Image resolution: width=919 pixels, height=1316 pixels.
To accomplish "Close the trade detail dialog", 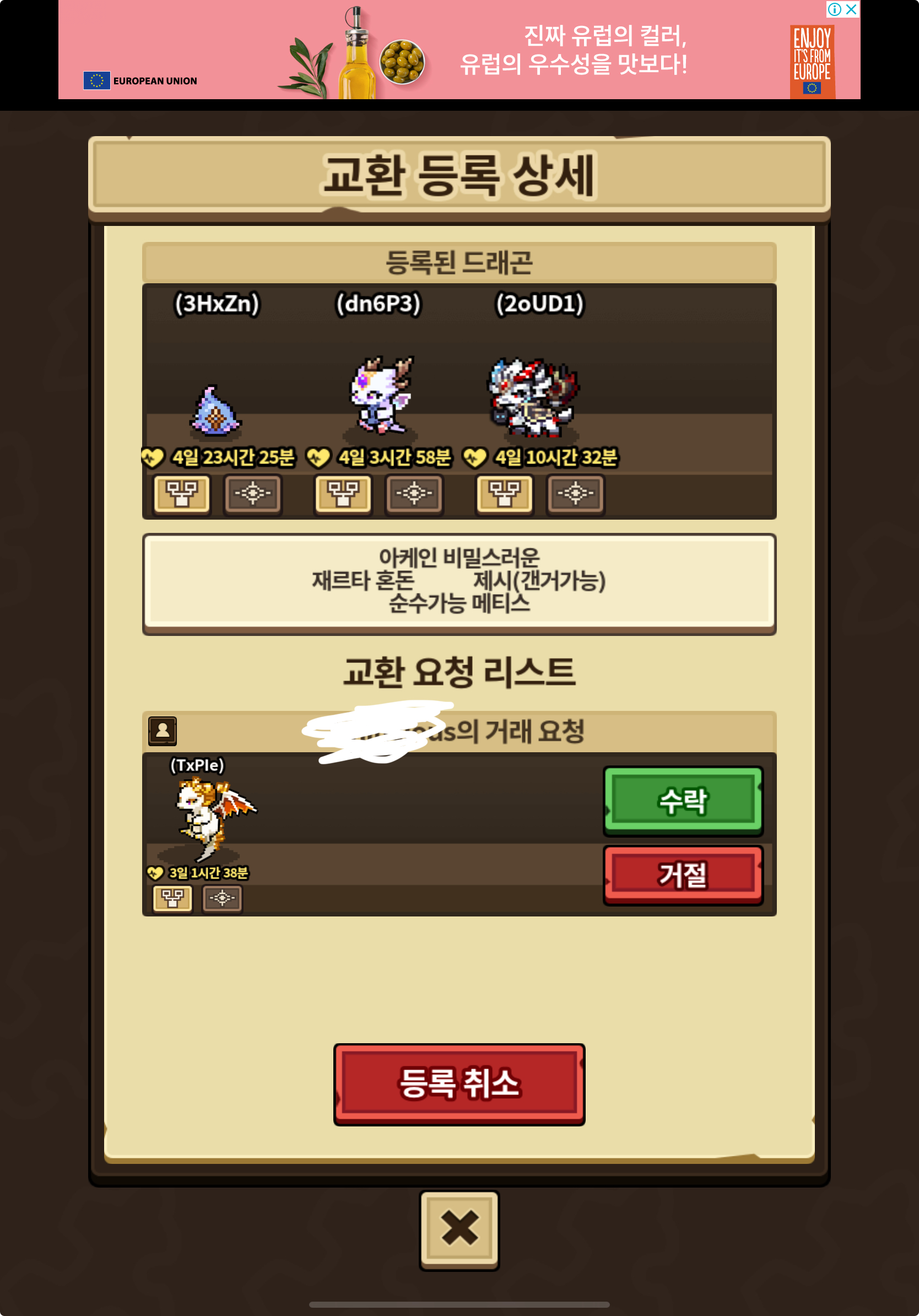I will tap(459, 1229).
